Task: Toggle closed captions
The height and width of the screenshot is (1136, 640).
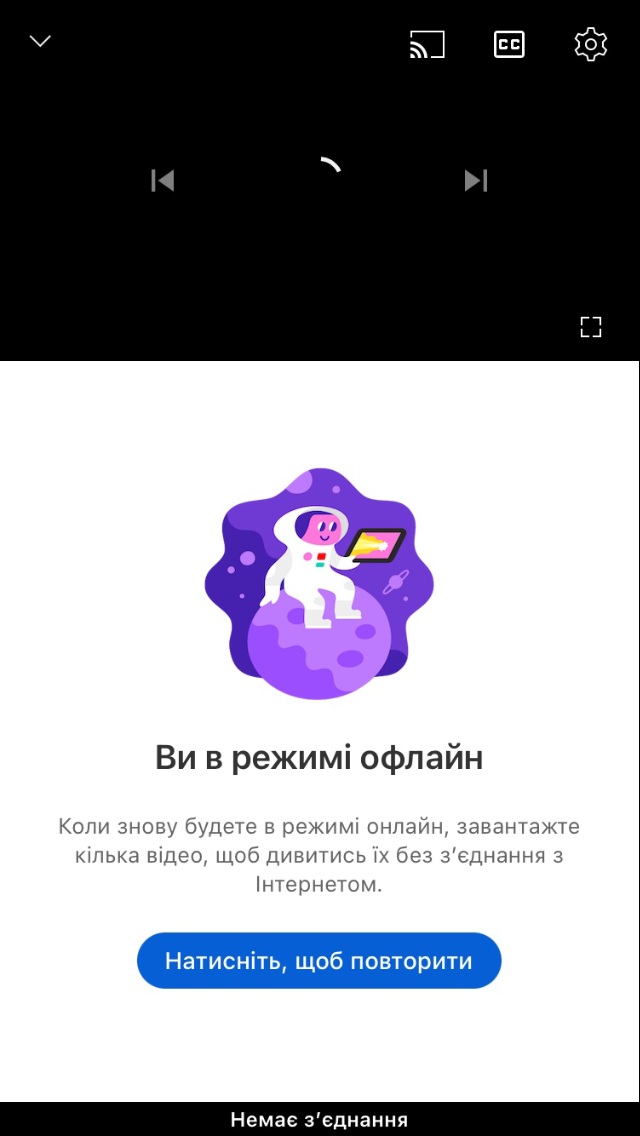Action: 509,44
